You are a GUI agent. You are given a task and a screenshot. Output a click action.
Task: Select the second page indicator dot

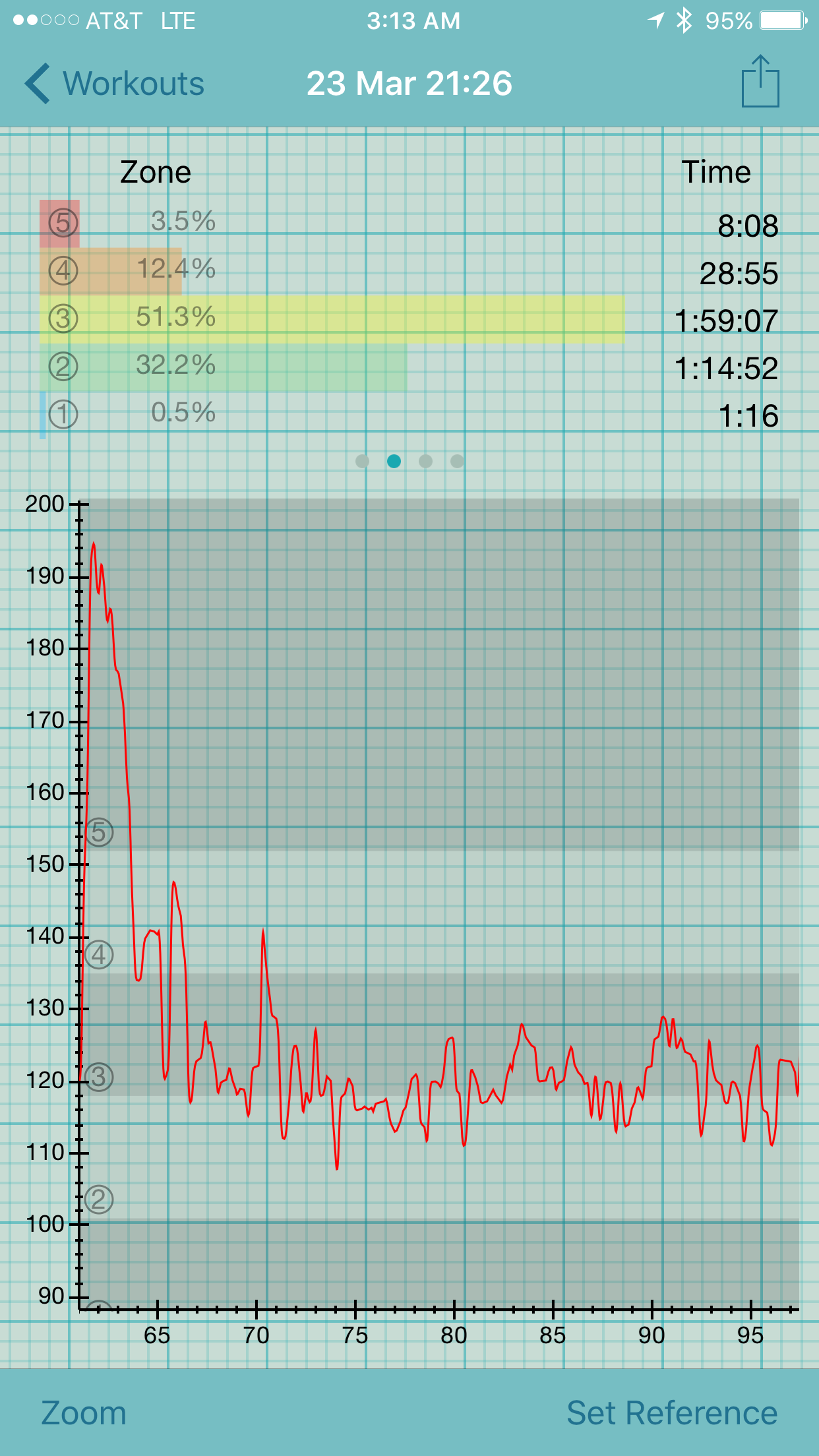pos(394,461)
